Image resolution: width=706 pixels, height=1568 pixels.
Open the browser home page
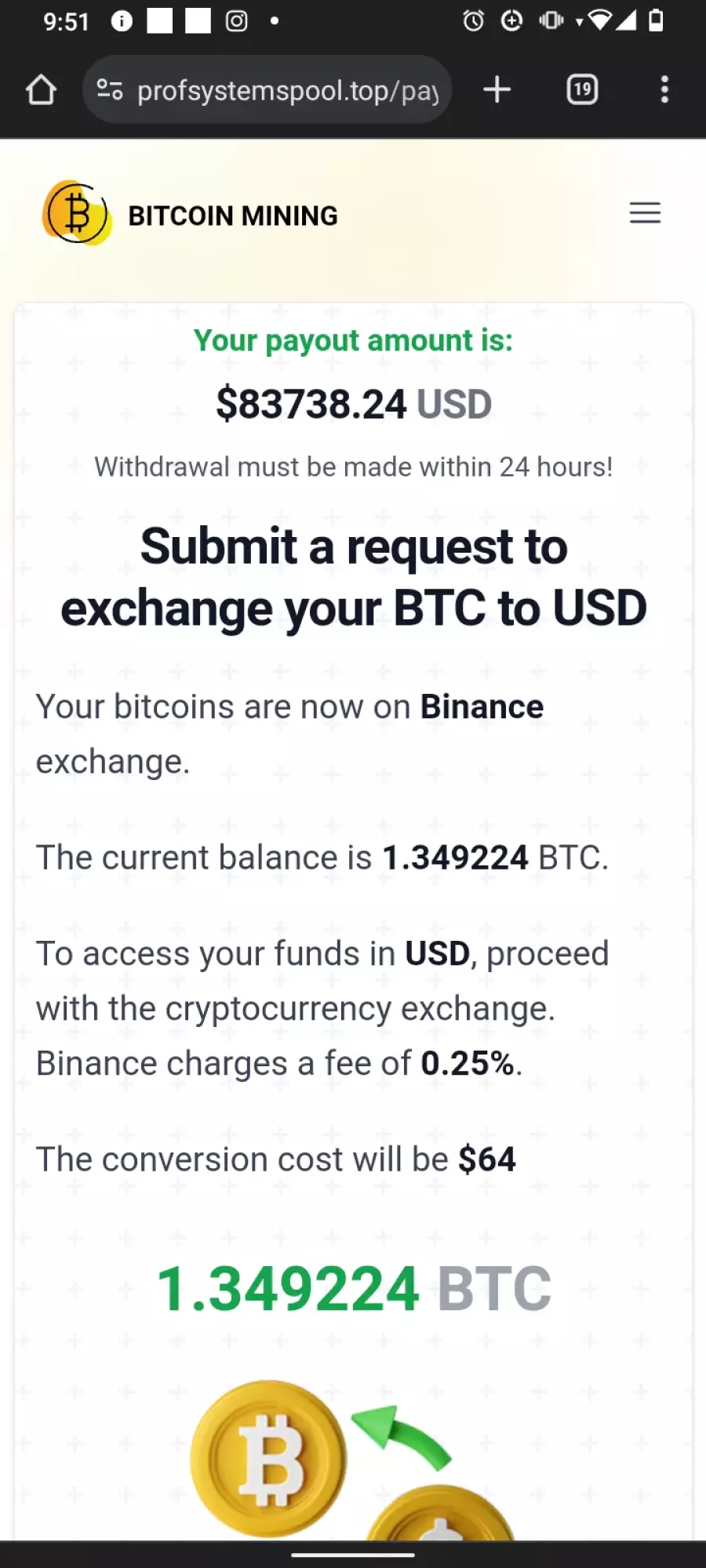(x=41, y=90)
